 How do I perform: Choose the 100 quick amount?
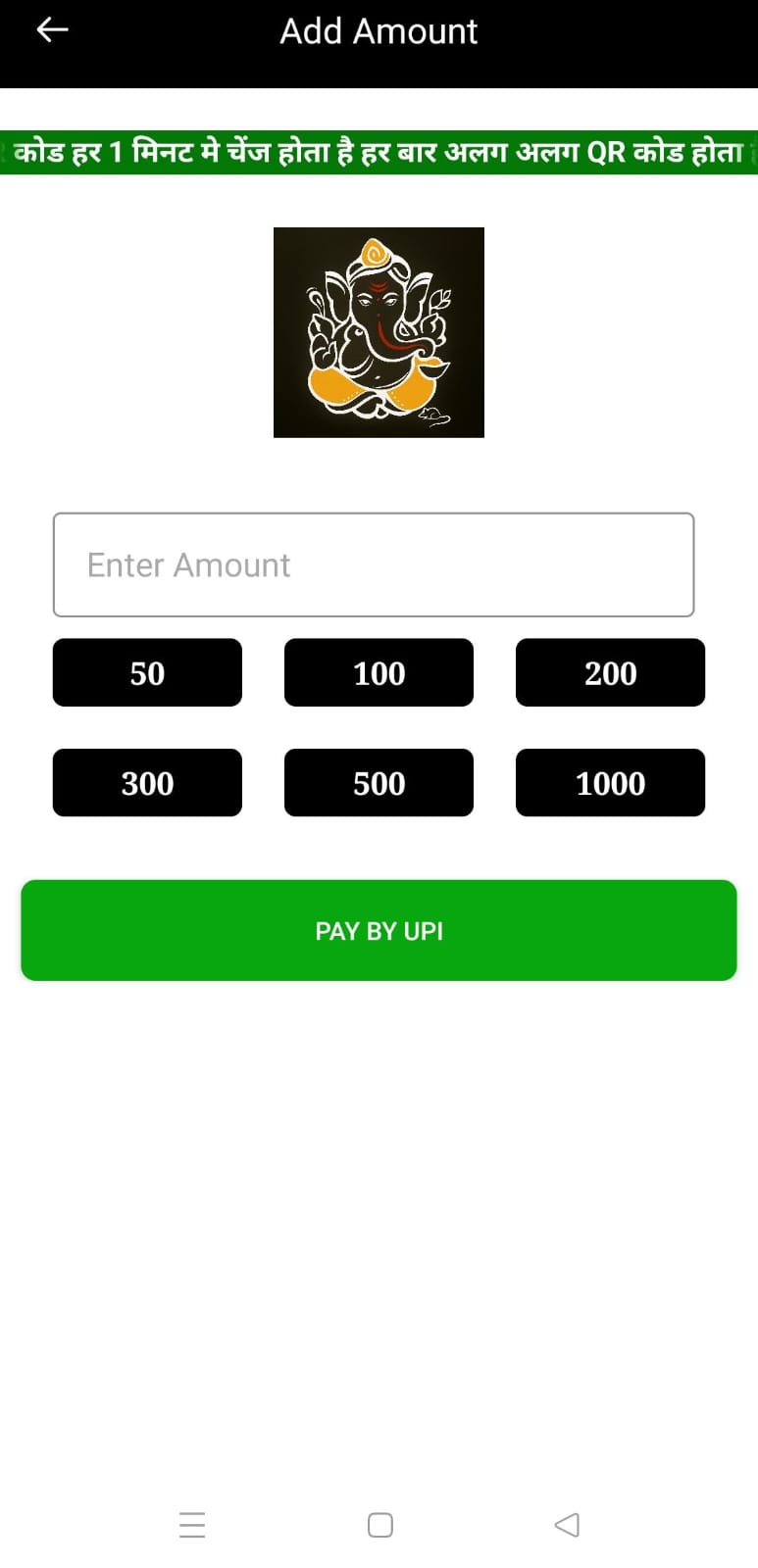(379, 673)
